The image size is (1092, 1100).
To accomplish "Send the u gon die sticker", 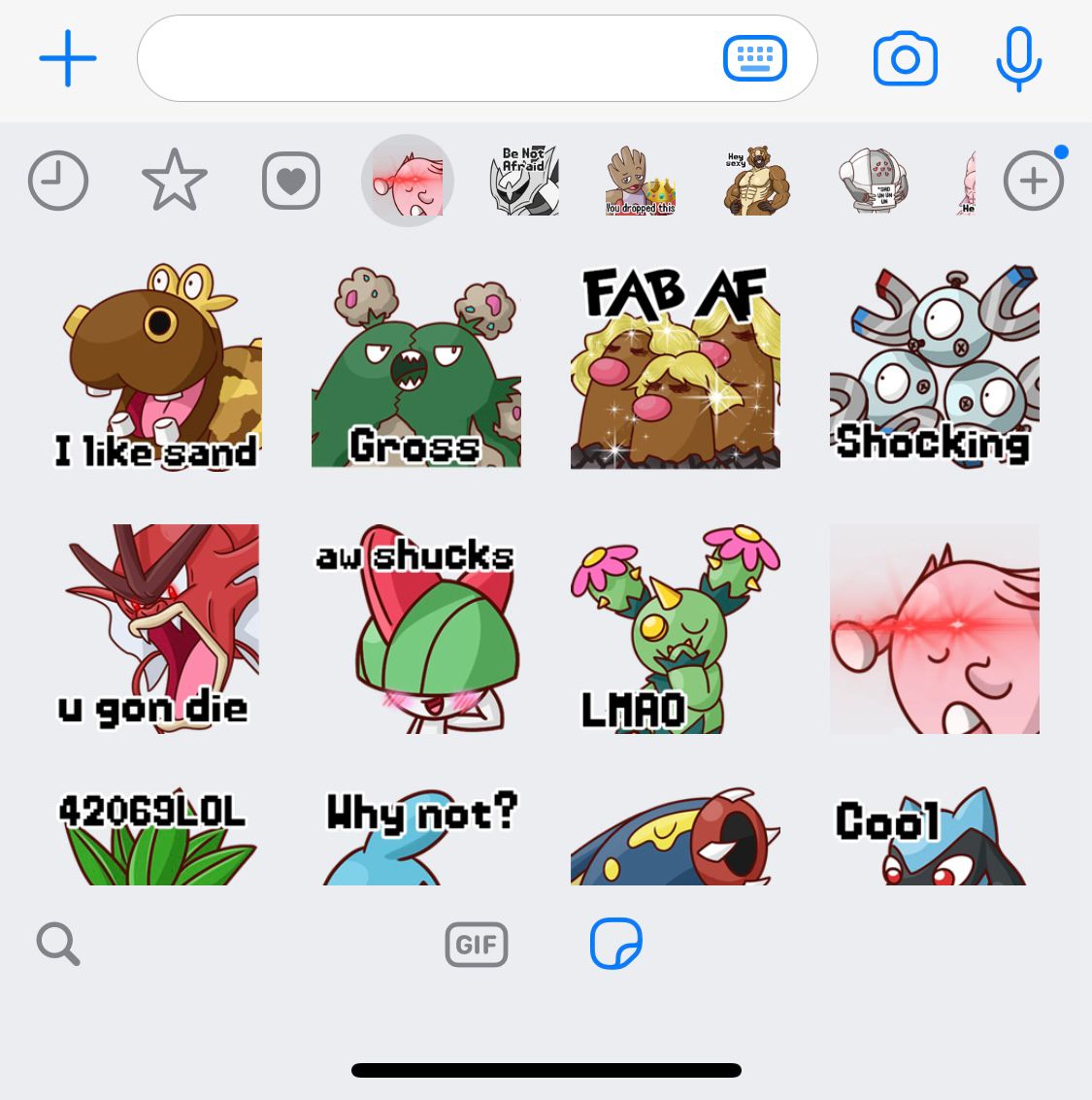I will click(157, 628).
